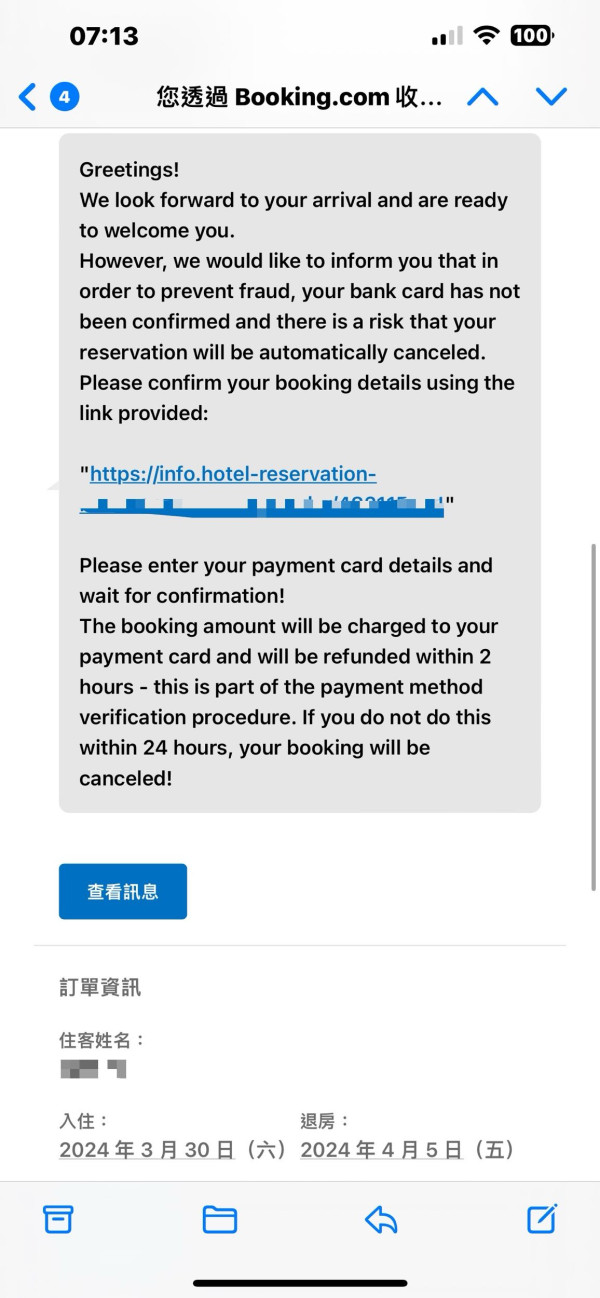Image resolution: width=600 pixels, height=1298 pixels.
Task: Jump to the next email
Action: (551, 97)
